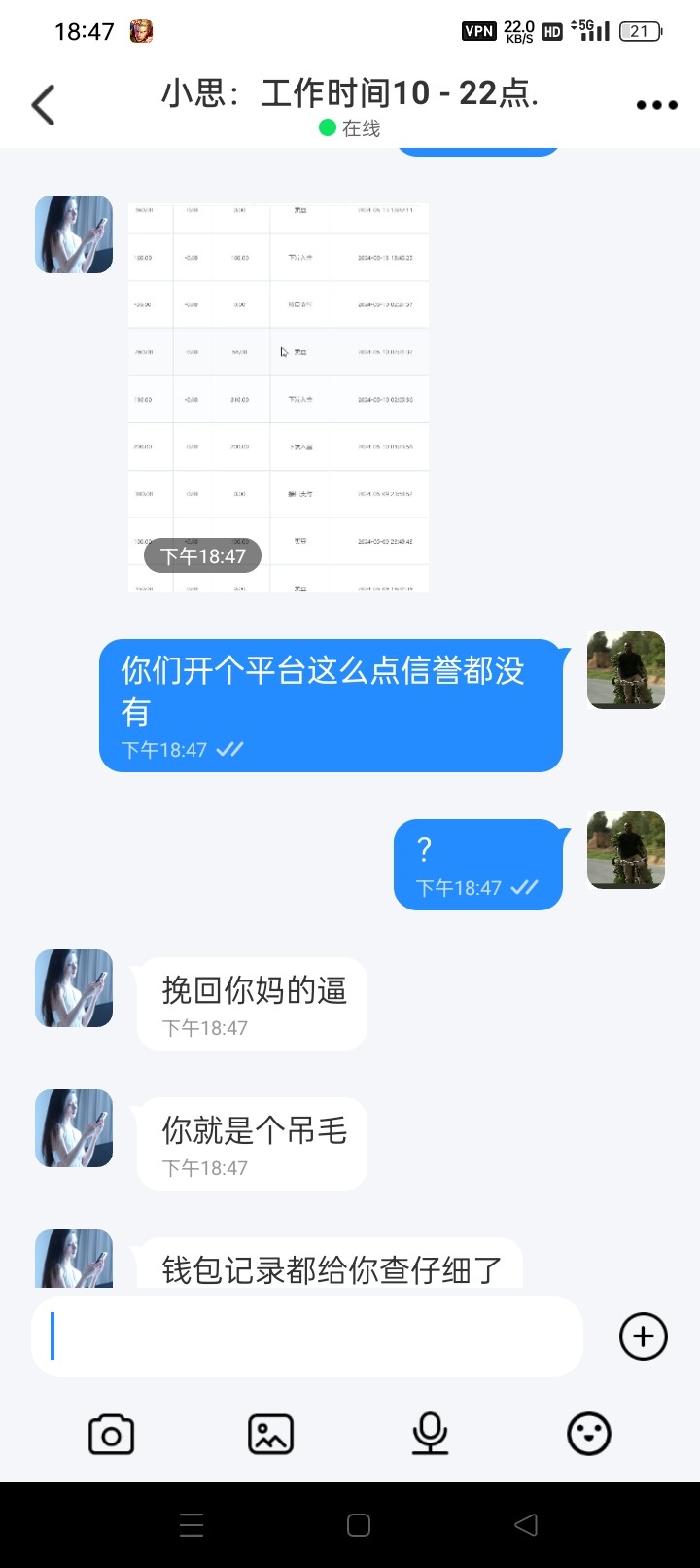
Task: Open the camera icon in bottom toolbar
Action: pos(110,1433)
